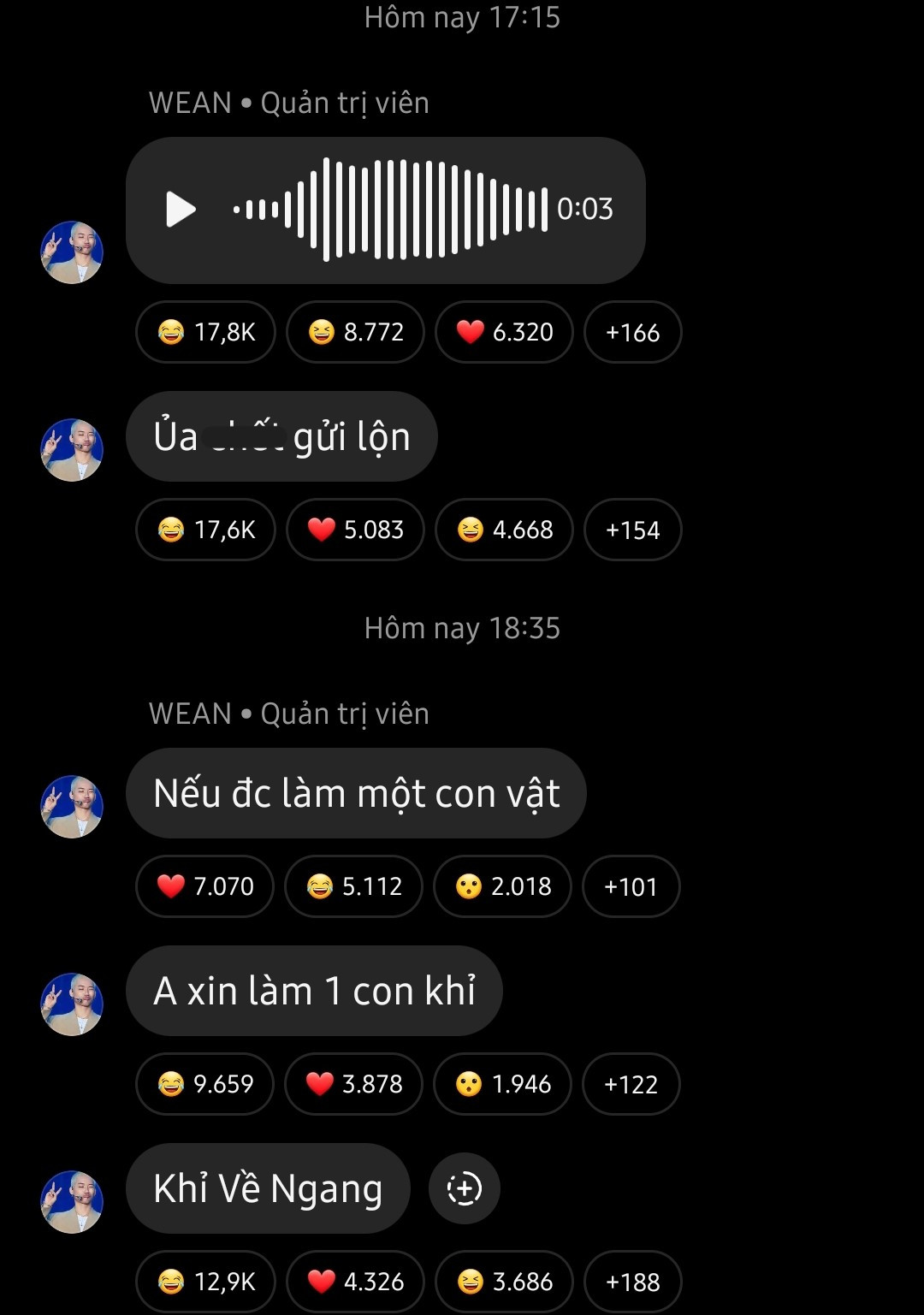Open WEAN's avatar beside 'A xin làm 1 con khỉ'
The image size is (924, 1315).
(72, 1004)
